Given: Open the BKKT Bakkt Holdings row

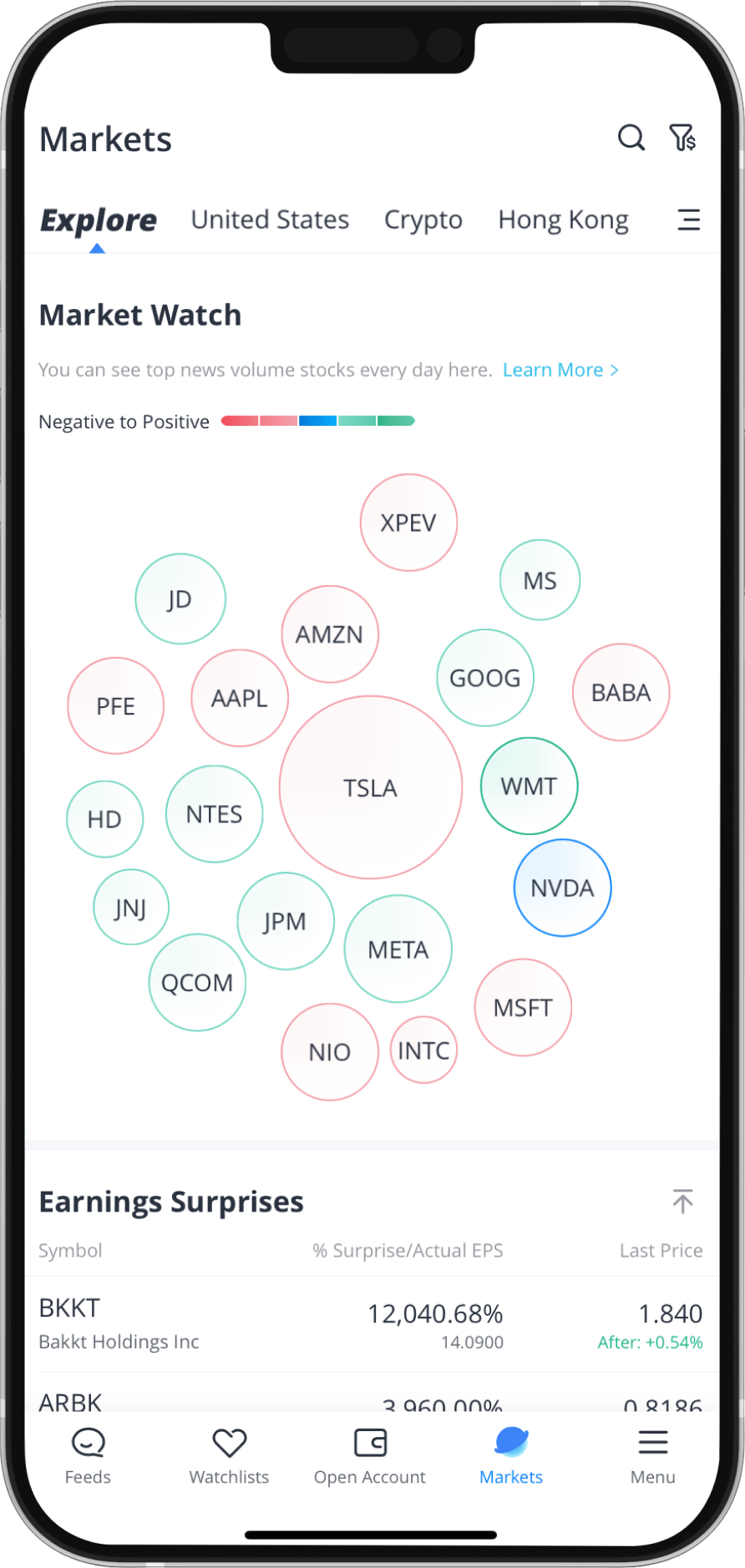Looking at the screenshot, I should (x=371, y=1324).
